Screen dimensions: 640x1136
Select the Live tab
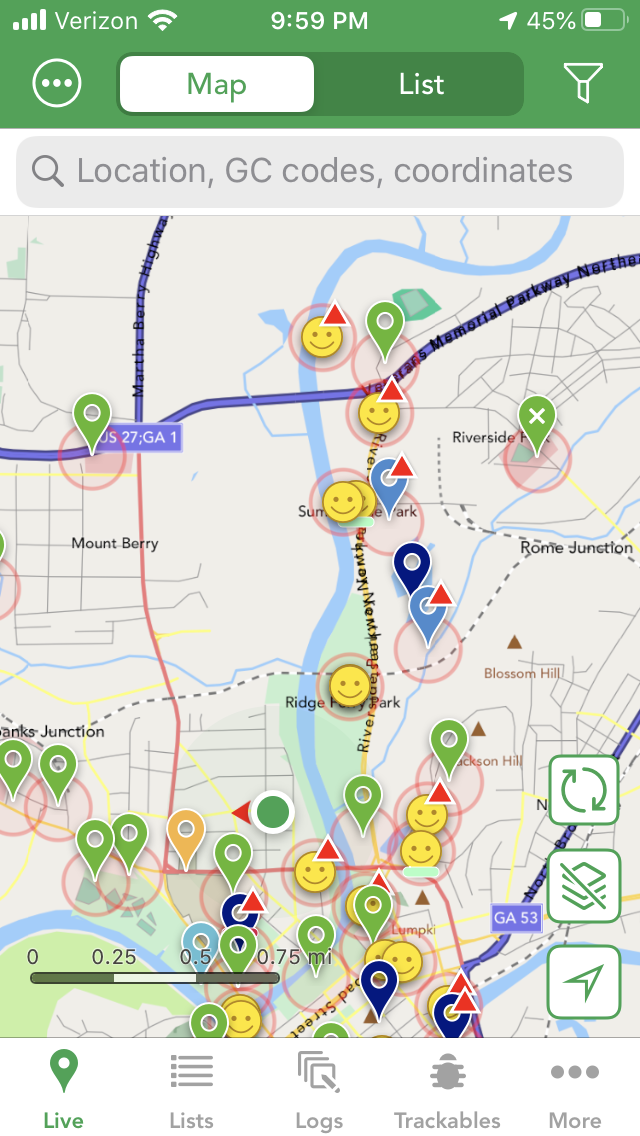[x=64, y=1090]
